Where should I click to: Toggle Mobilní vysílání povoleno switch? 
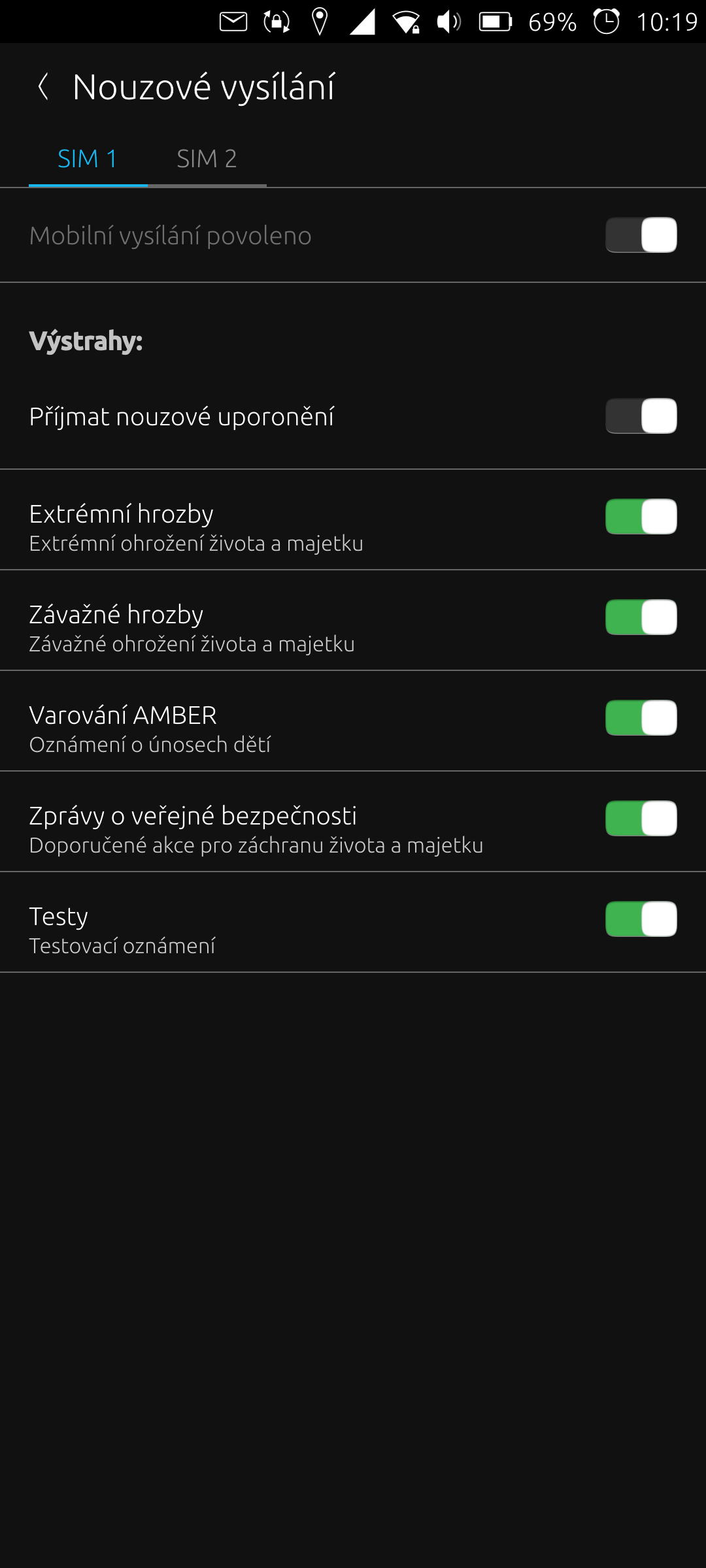(641, 235)
